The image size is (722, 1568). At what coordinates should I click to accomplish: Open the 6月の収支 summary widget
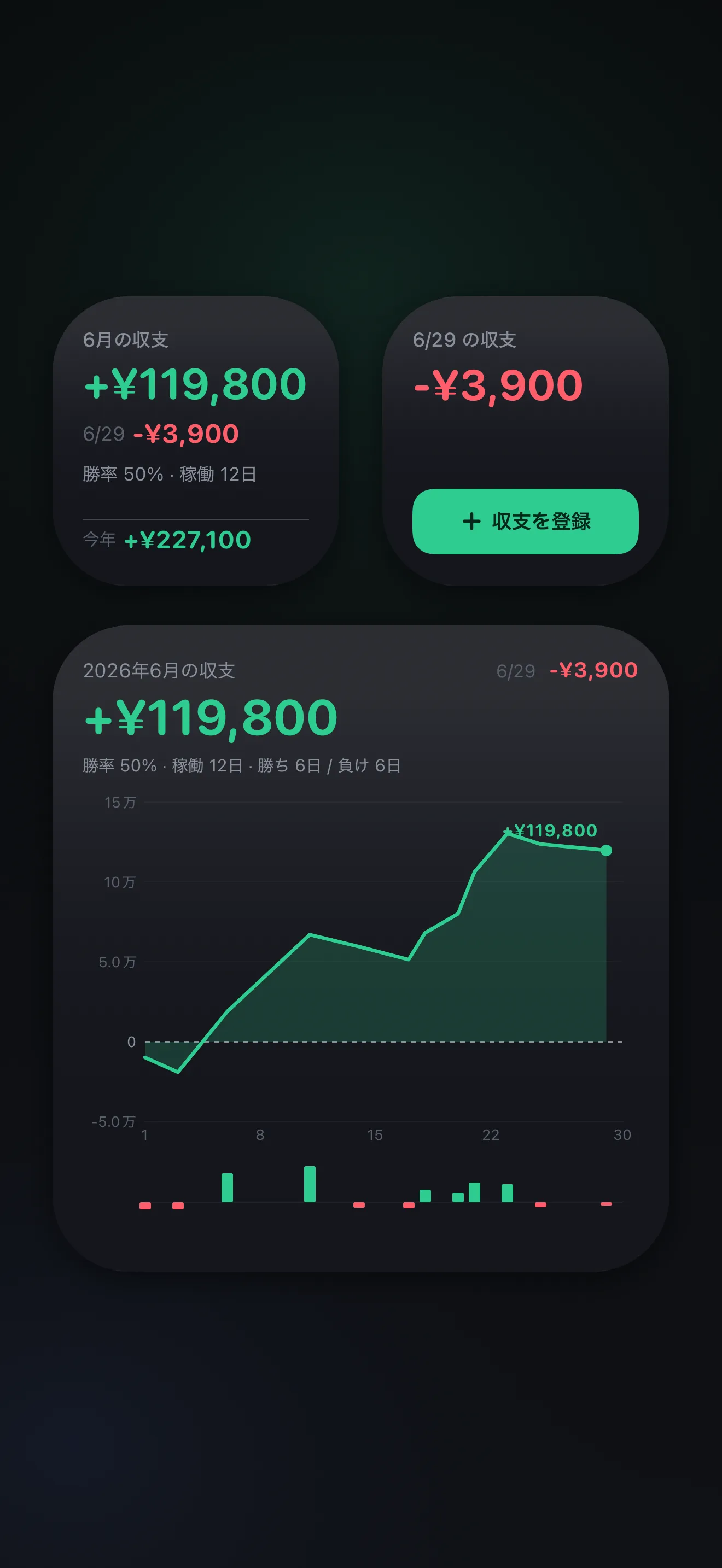[x=195, y=441]
